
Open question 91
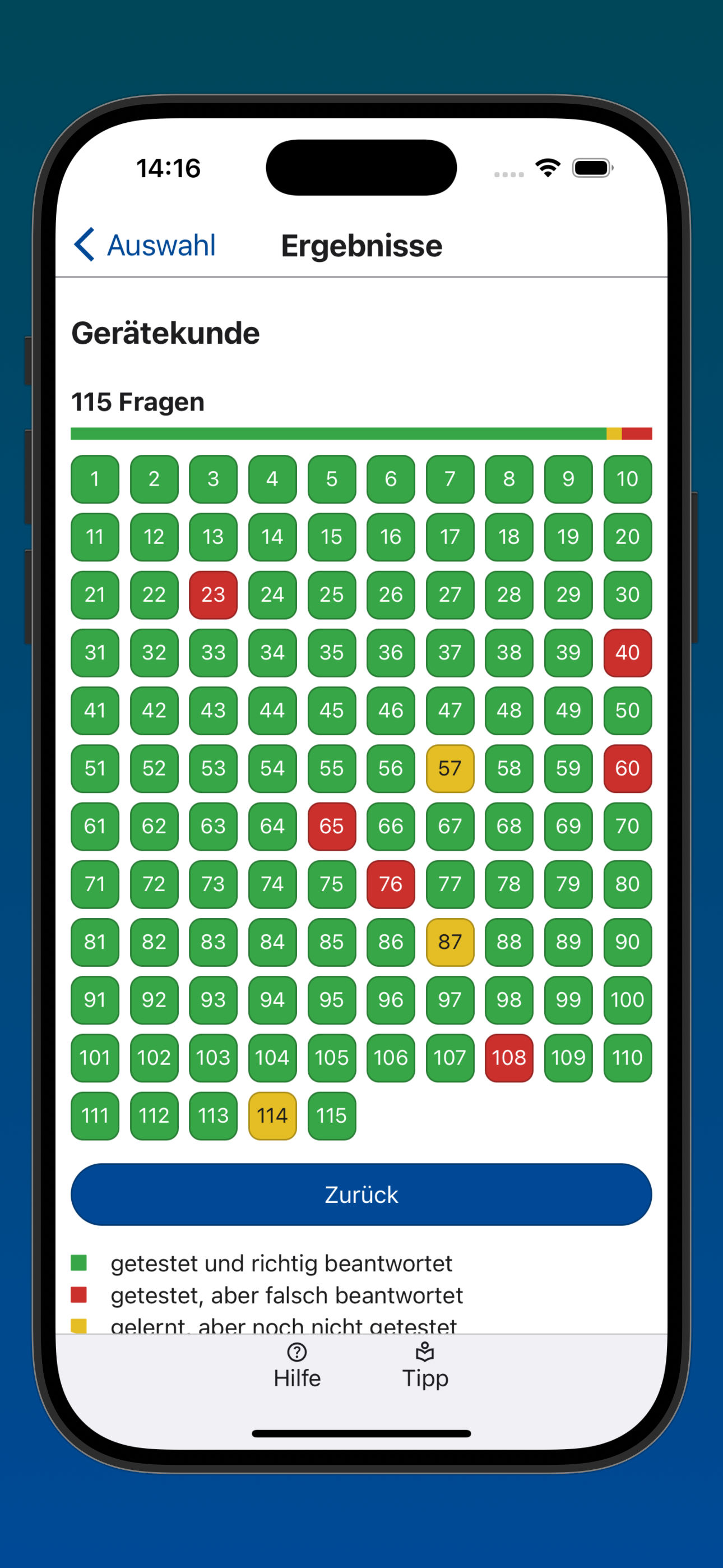tap(95, 999)
